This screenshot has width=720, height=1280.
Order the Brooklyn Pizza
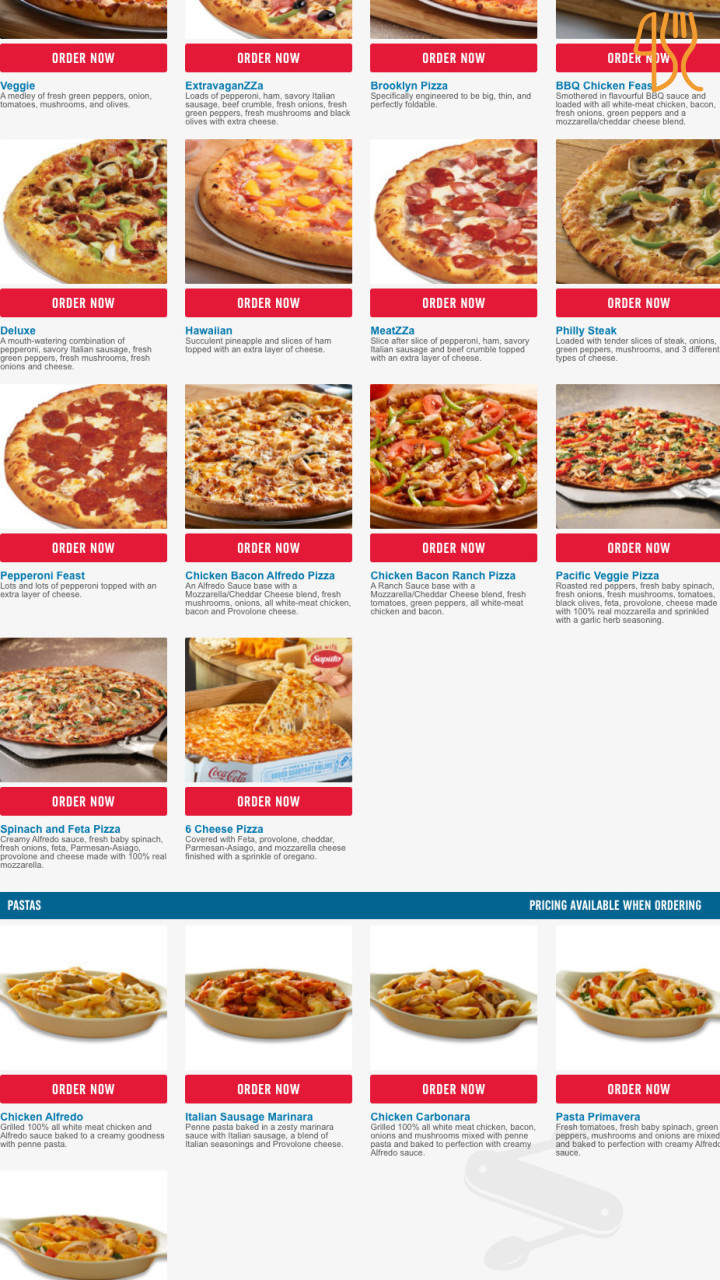point(453,58)
